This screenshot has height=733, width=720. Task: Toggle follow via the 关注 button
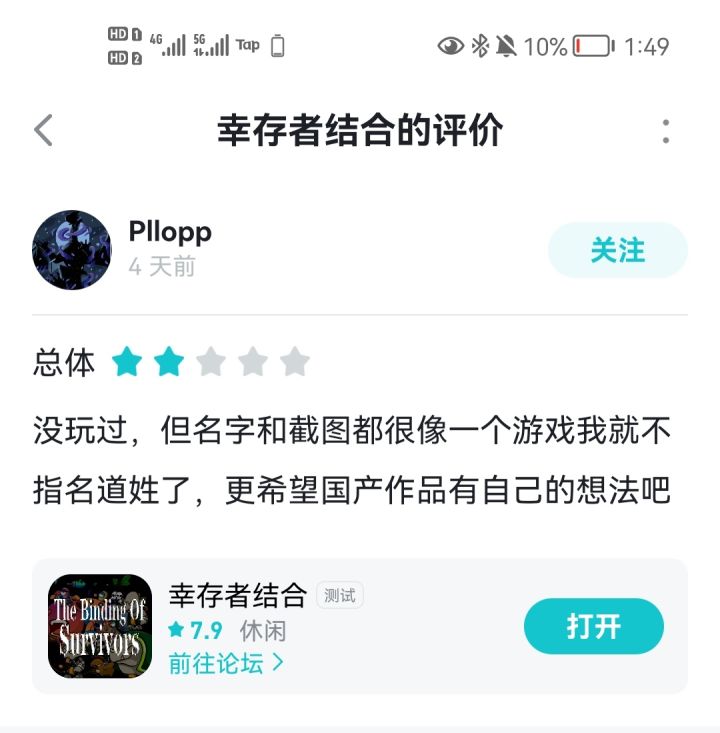point(618,250)
